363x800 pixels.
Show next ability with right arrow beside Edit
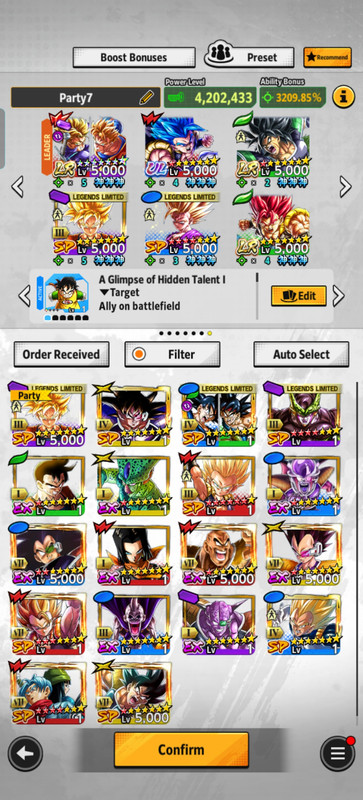pyautogui.click(x=338, y=295)
